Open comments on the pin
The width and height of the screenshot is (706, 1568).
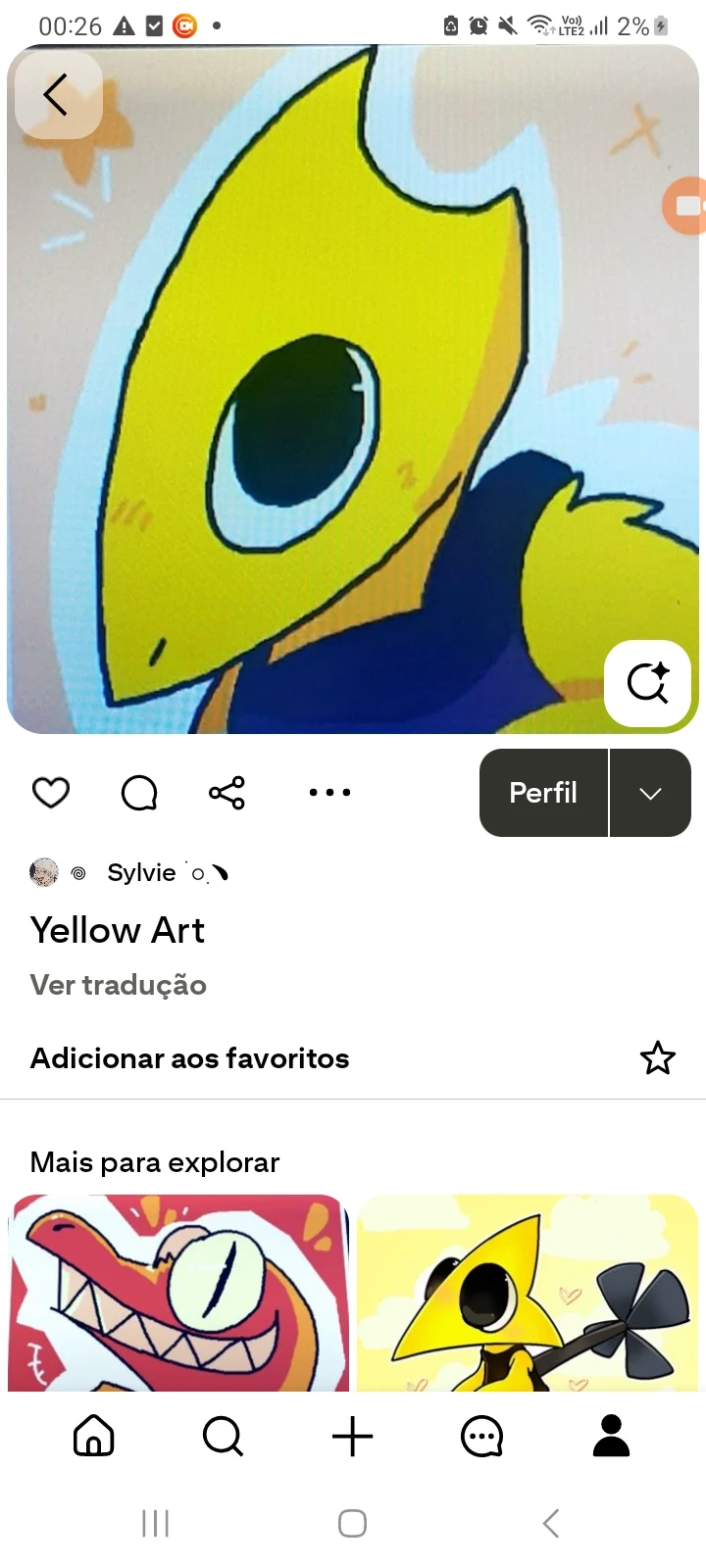pos(139,792)
